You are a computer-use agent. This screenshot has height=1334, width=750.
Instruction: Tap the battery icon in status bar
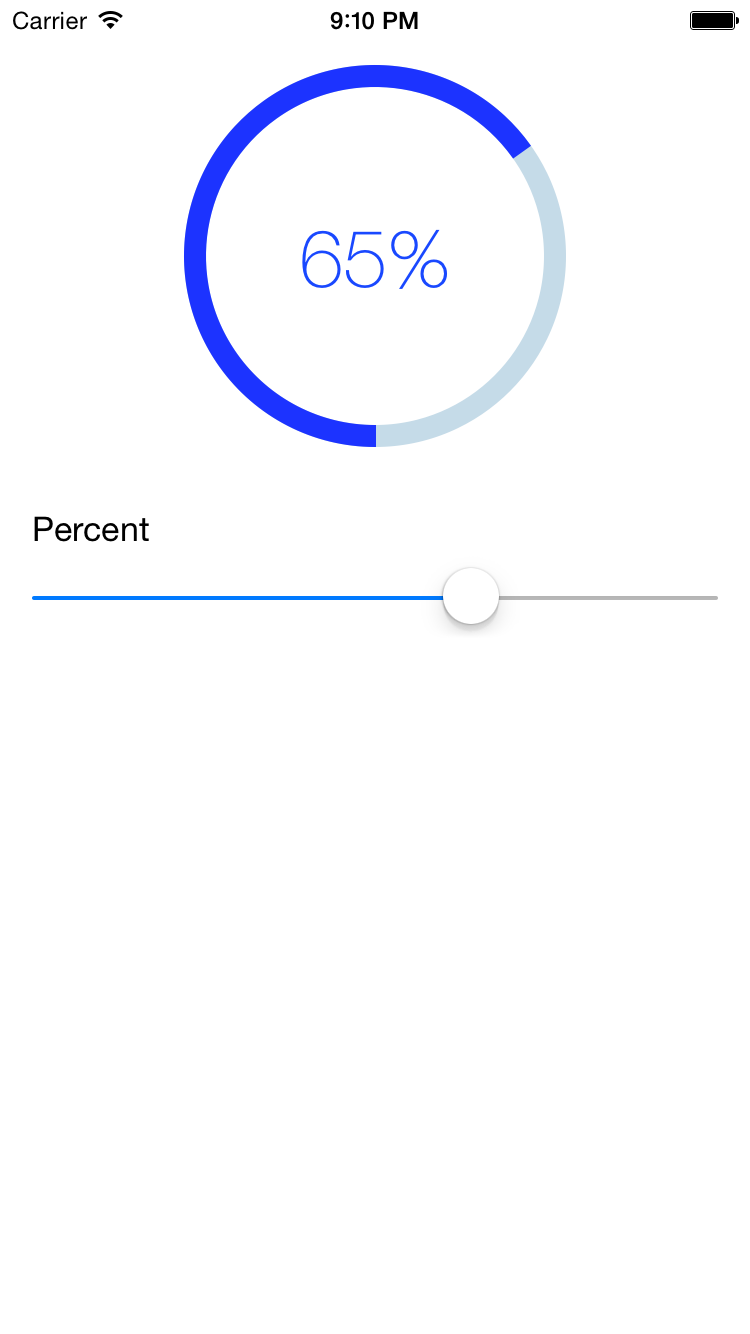pos(712,19)
